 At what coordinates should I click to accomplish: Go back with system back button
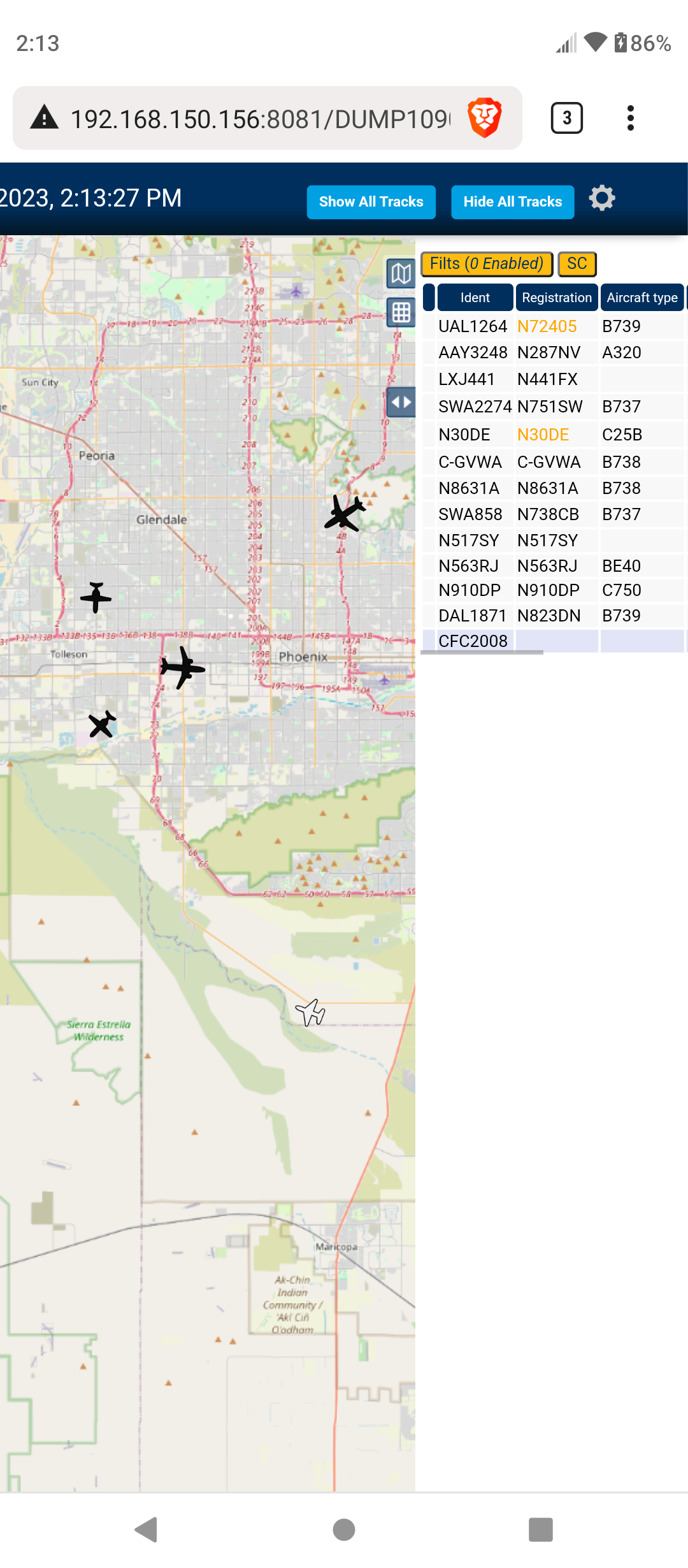[x=147, y=1530]
